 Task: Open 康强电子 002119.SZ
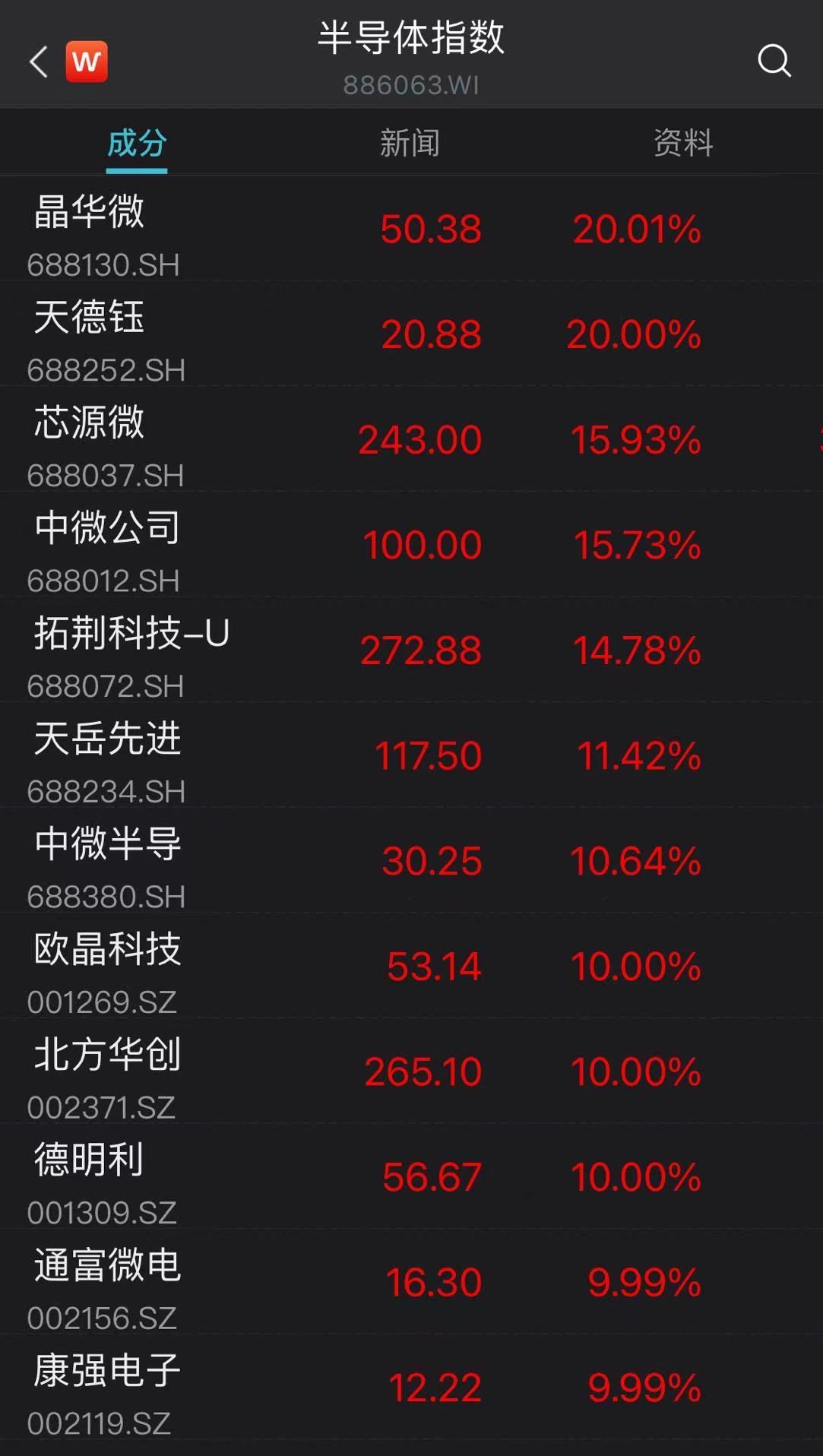click(411, 1387)
